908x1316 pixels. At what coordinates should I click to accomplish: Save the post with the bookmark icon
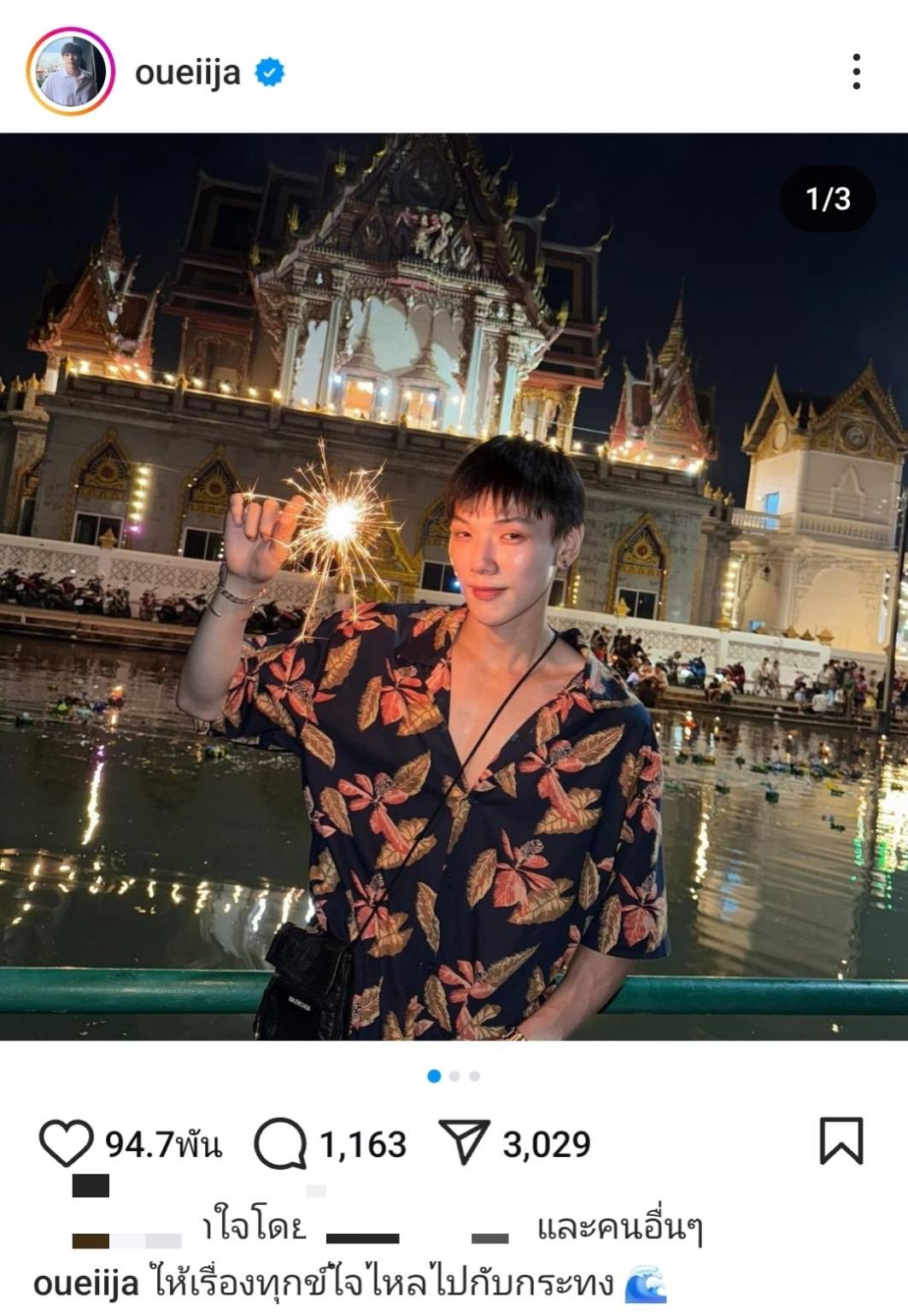(x=841, y=1141)
